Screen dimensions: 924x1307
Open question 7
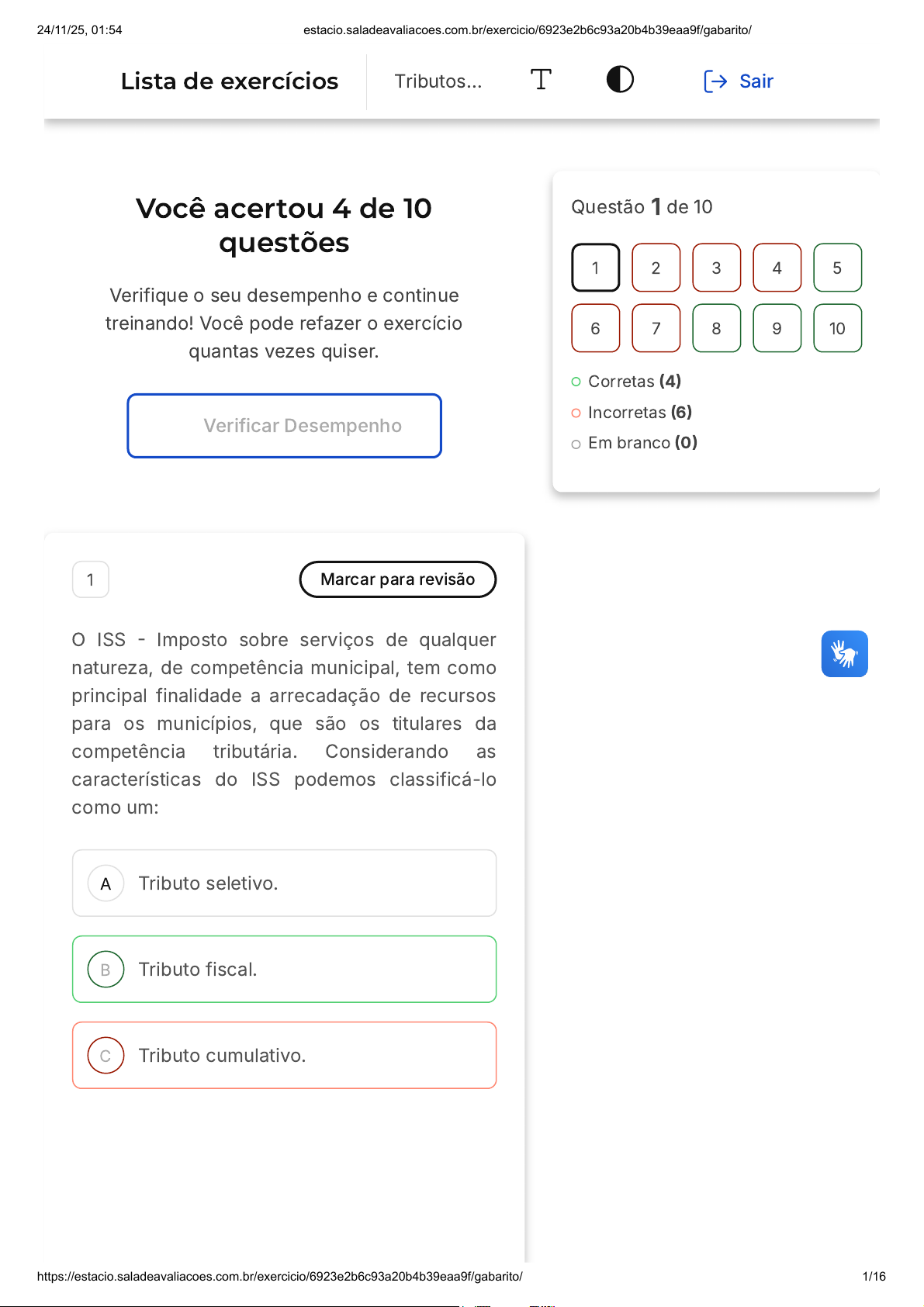[x=656, y=329]
